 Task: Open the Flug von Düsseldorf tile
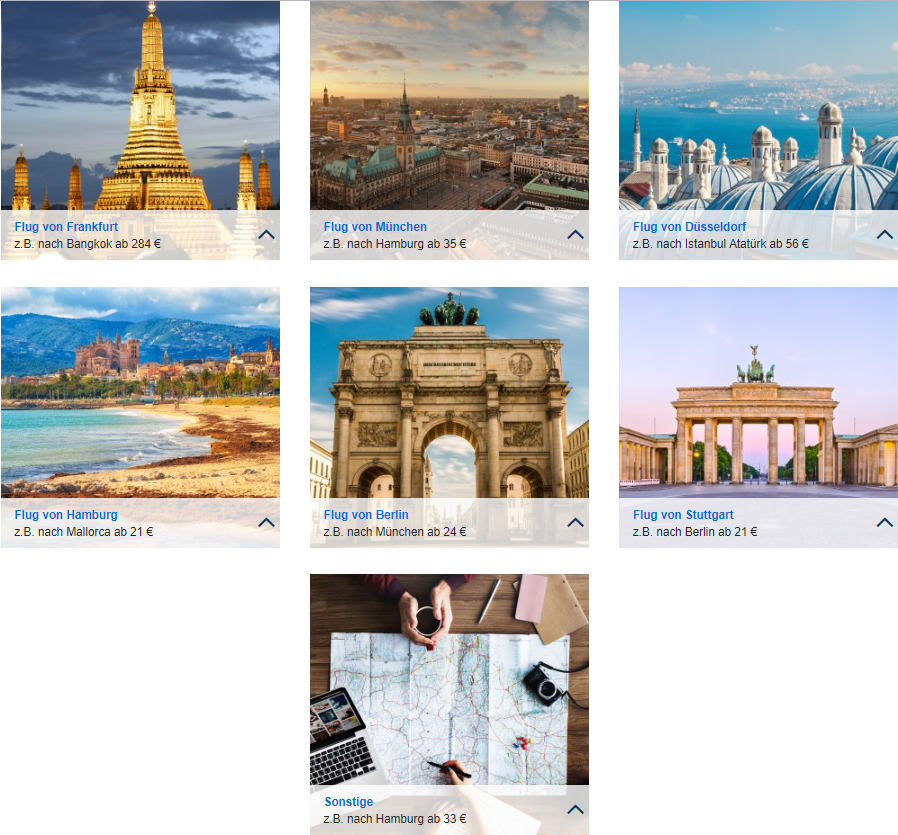pyautogui.click(x=758, y=110)
